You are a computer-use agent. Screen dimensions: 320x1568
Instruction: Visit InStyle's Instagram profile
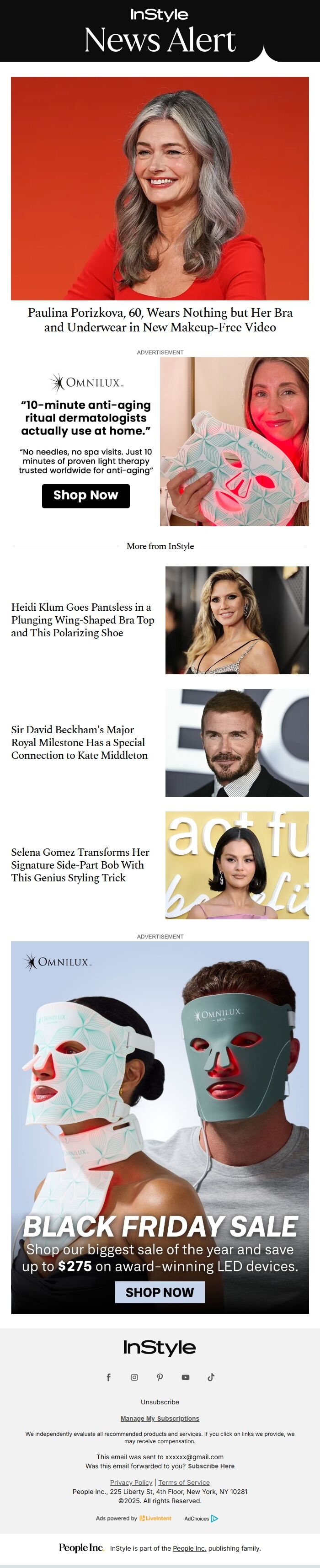(x=134, y=1377)
